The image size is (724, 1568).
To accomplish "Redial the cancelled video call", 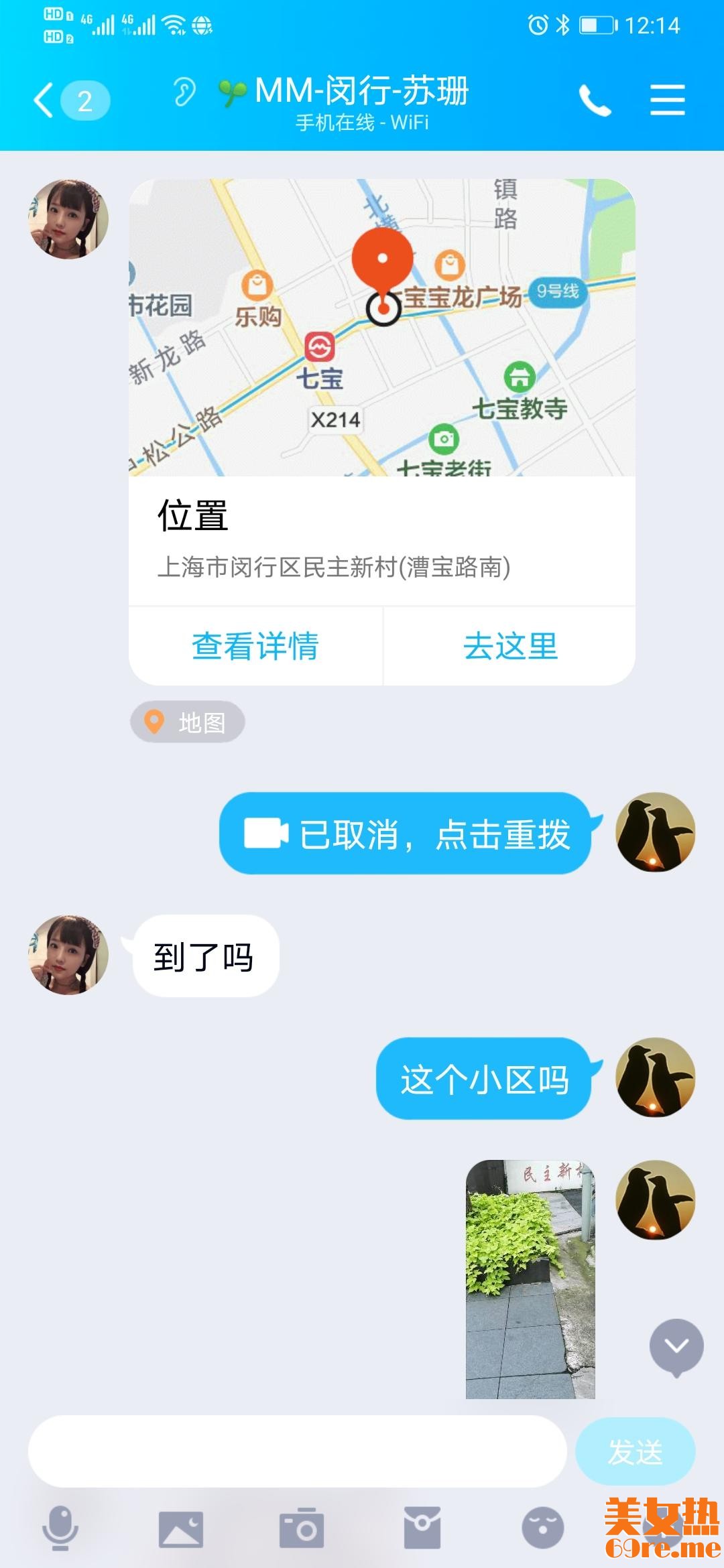I will [x=406, y=834].
